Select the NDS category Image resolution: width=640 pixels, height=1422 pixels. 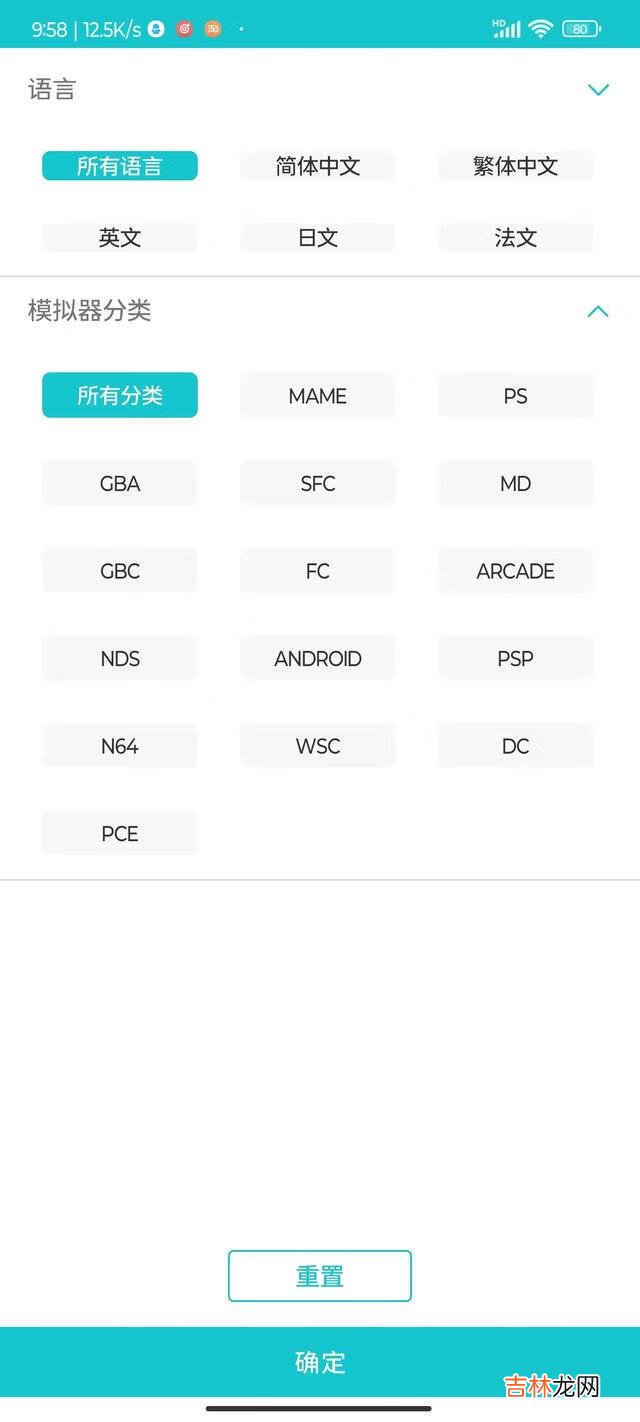coord(120,658)
